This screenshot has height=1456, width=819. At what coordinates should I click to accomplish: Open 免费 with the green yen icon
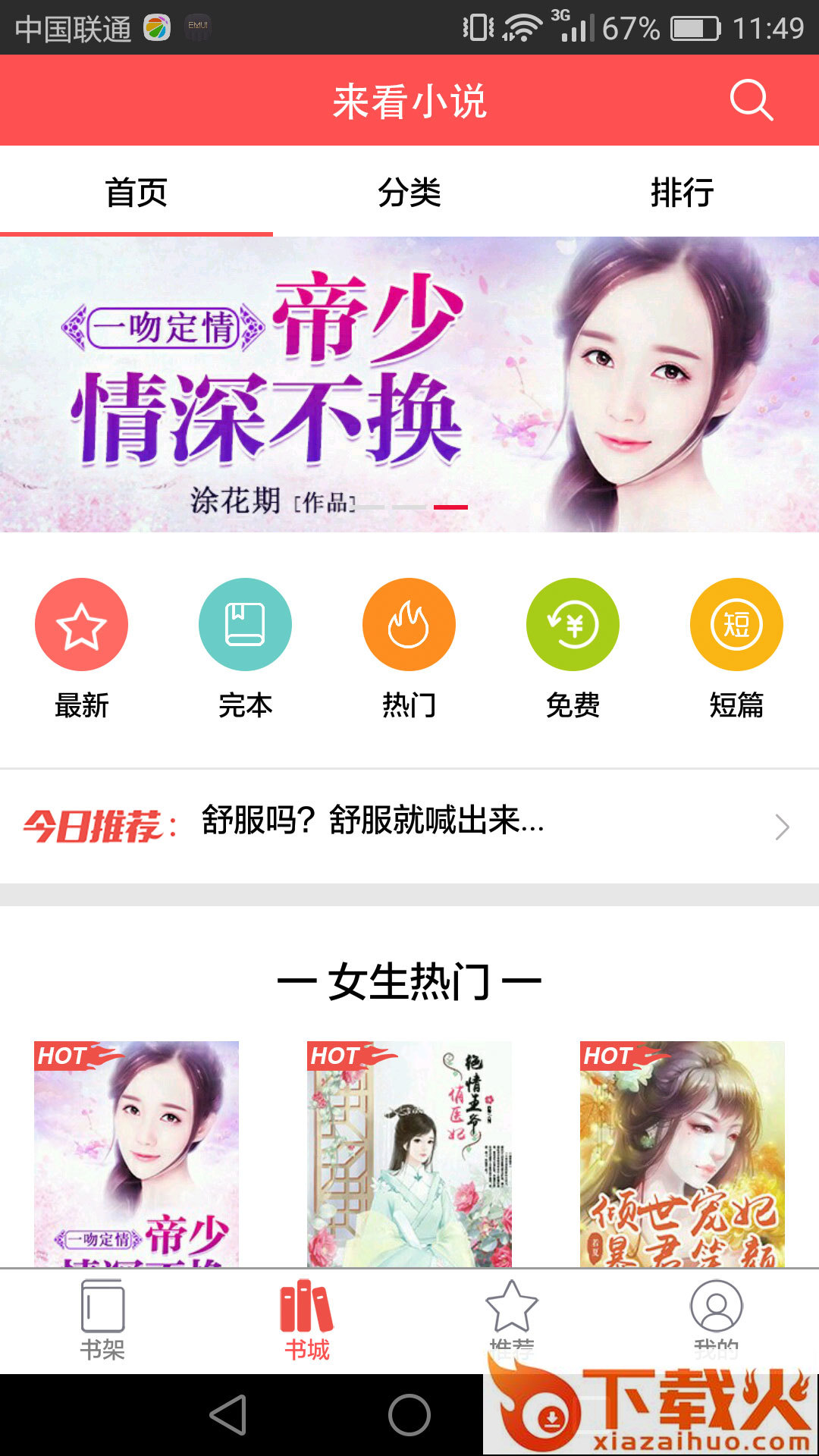(573, 624)
